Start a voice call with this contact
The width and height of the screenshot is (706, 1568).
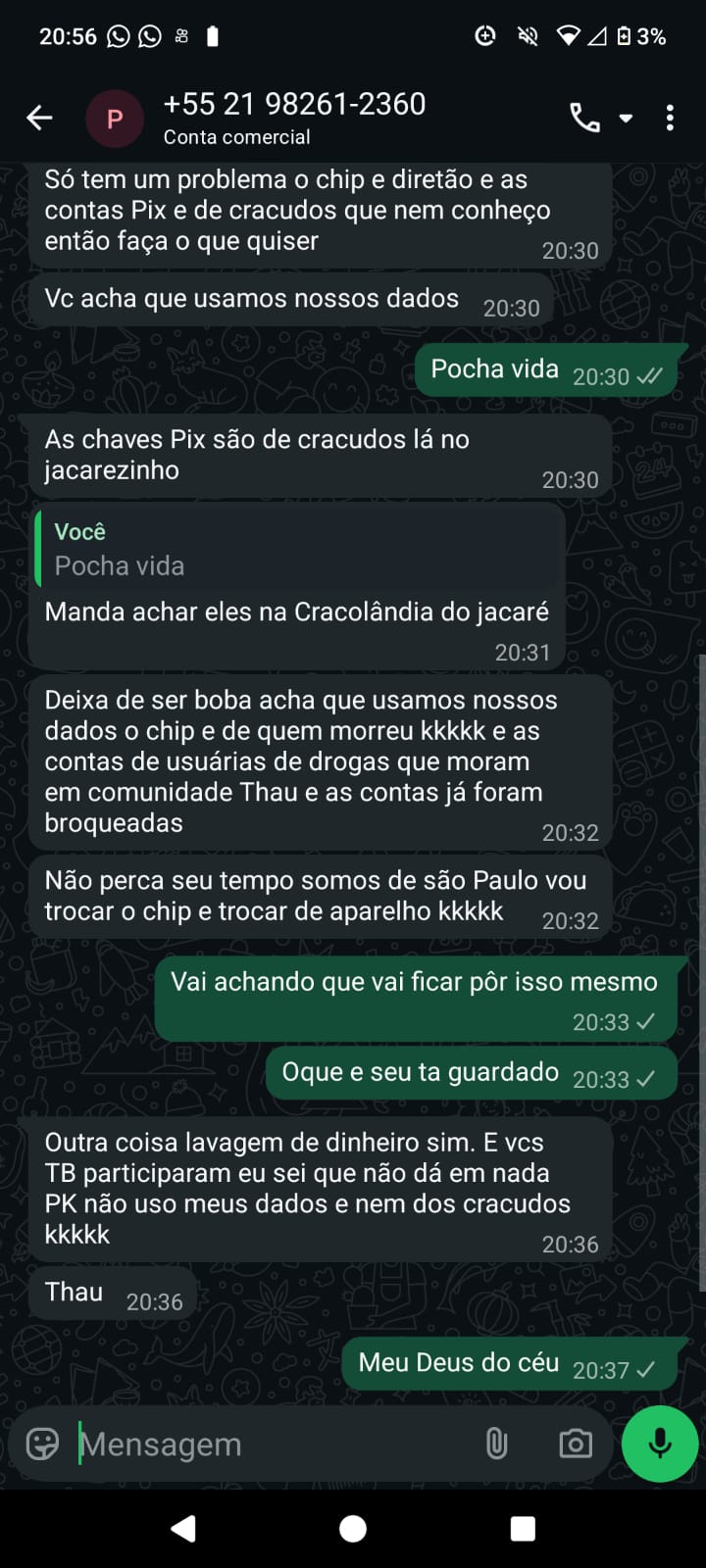[584, 119]
